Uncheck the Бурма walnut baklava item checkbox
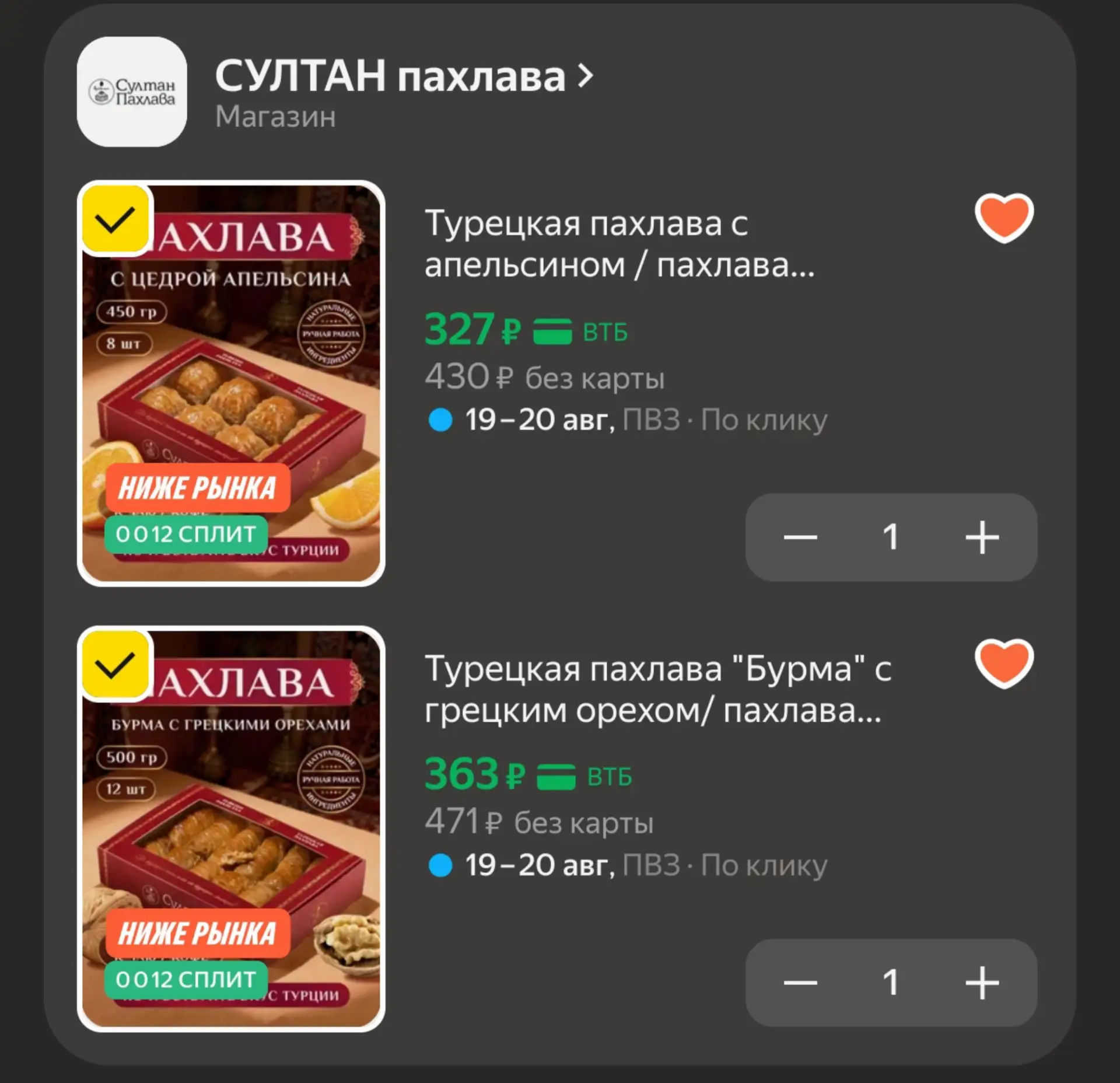This screenshot has height=1083, width=1120. (x=114, y=665)
